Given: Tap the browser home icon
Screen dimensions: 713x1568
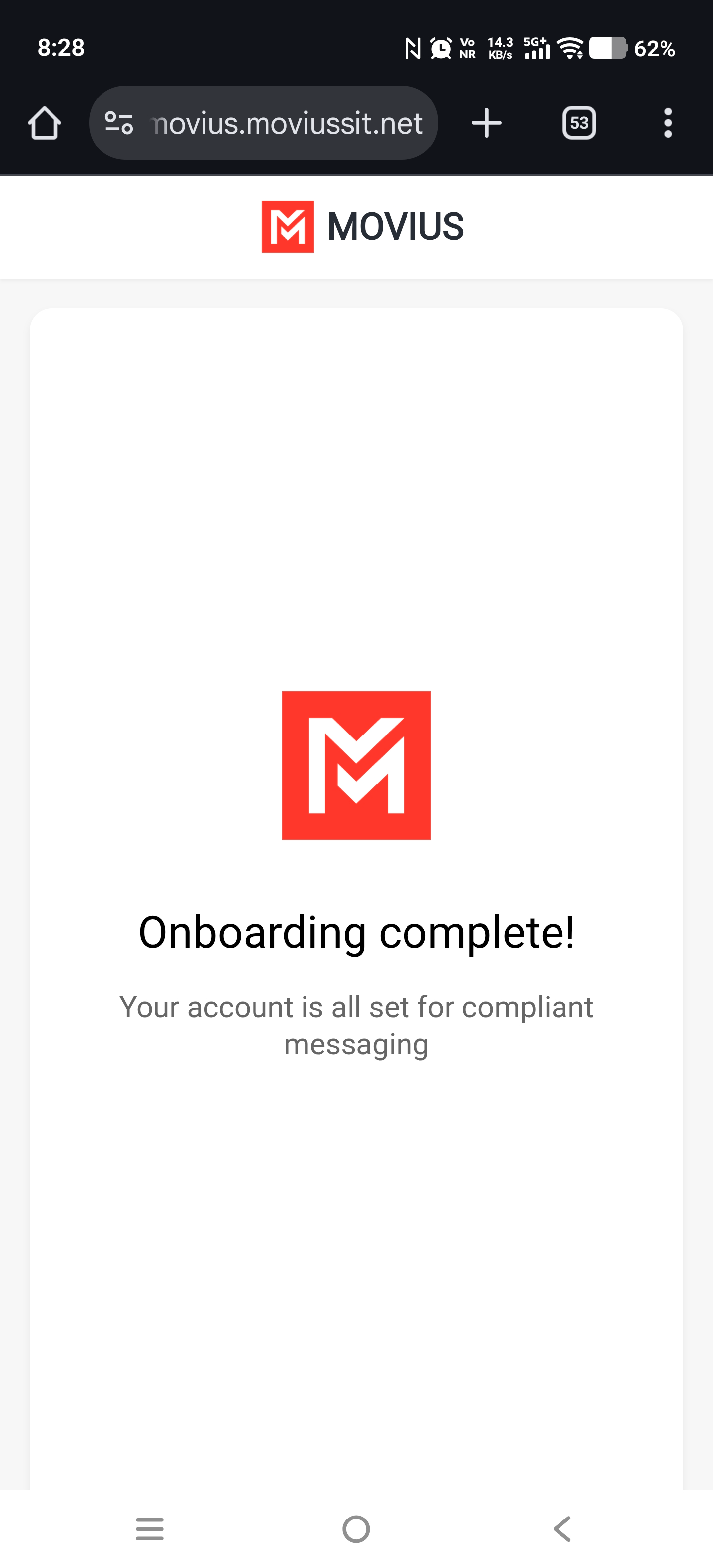Looking at the screenshot, I should tap(45, 123).
